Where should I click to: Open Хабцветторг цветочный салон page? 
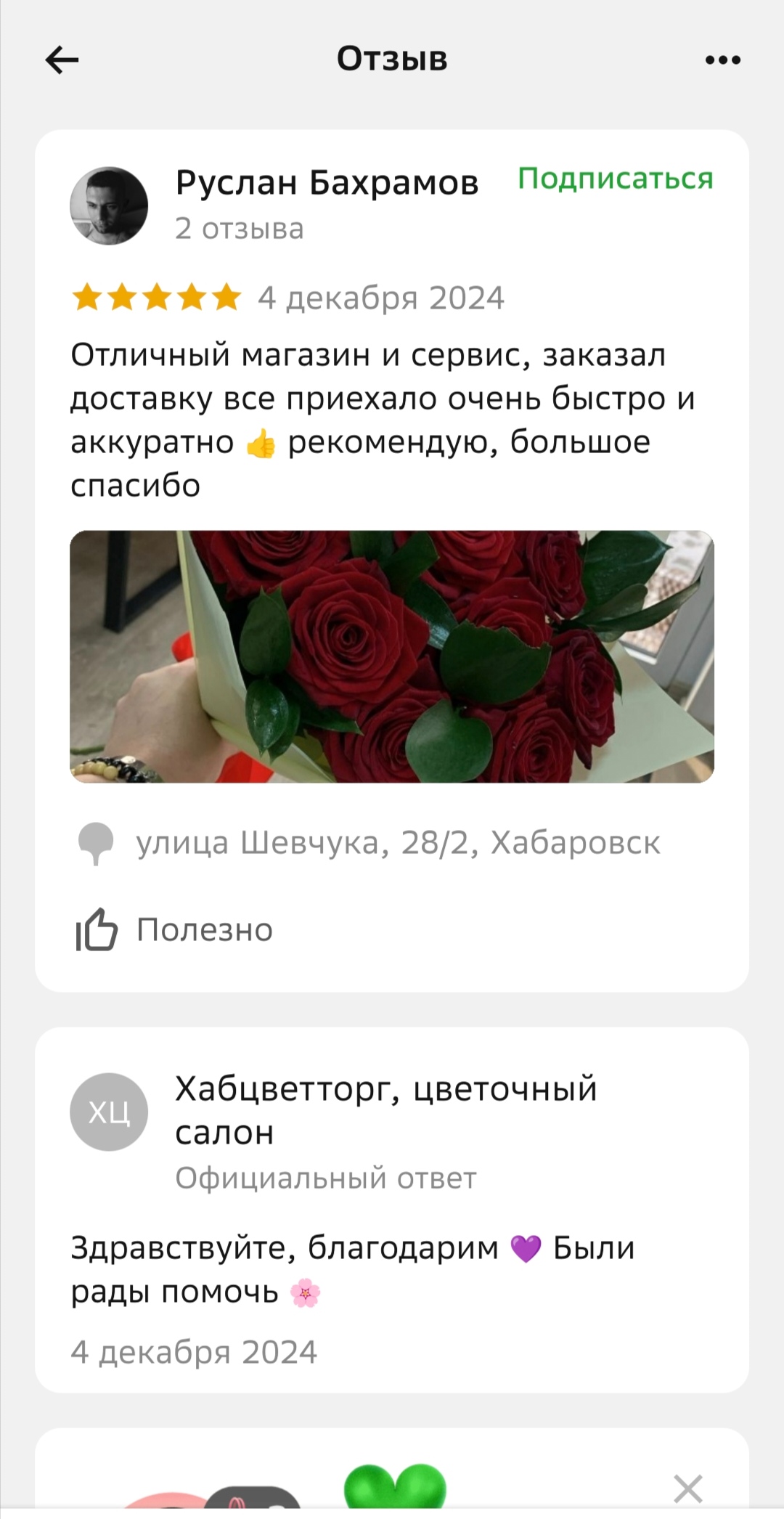pyautogui.click(x=385, y=1110)
